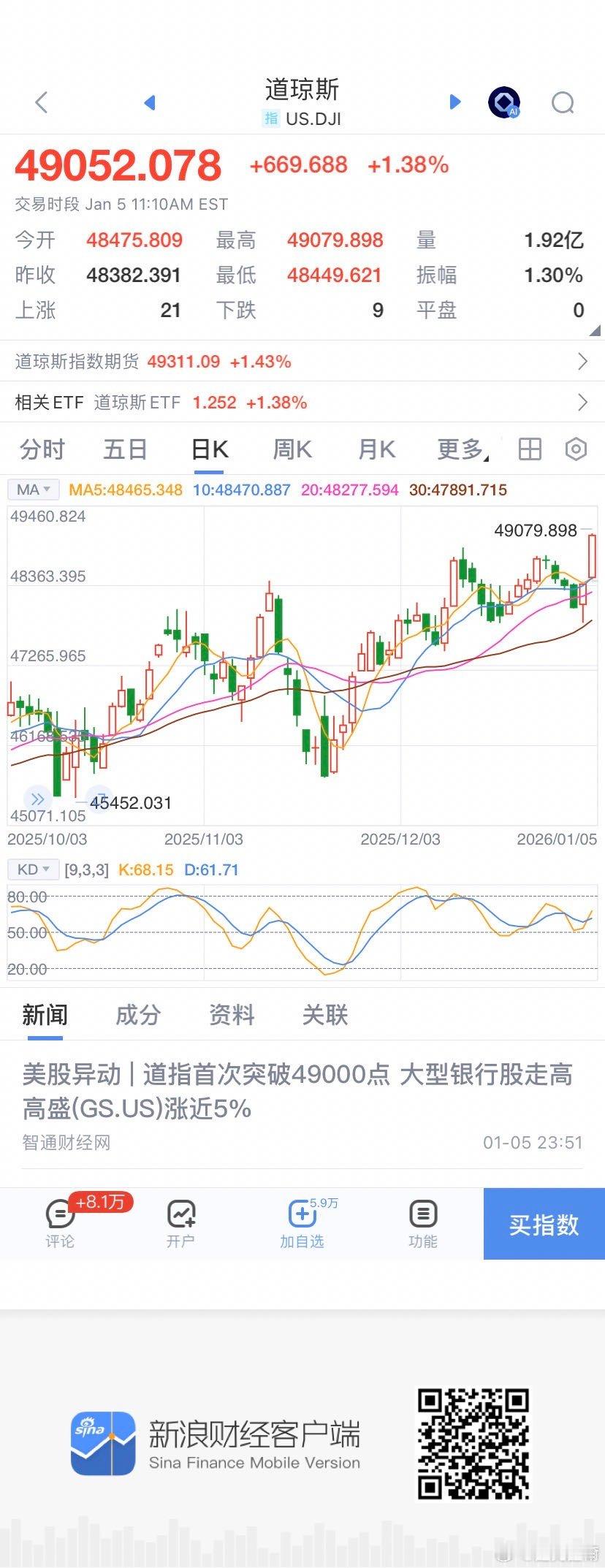
Task: Open the 功能 functions menu
Action: pyautogui.click(x=423, y=1224)
